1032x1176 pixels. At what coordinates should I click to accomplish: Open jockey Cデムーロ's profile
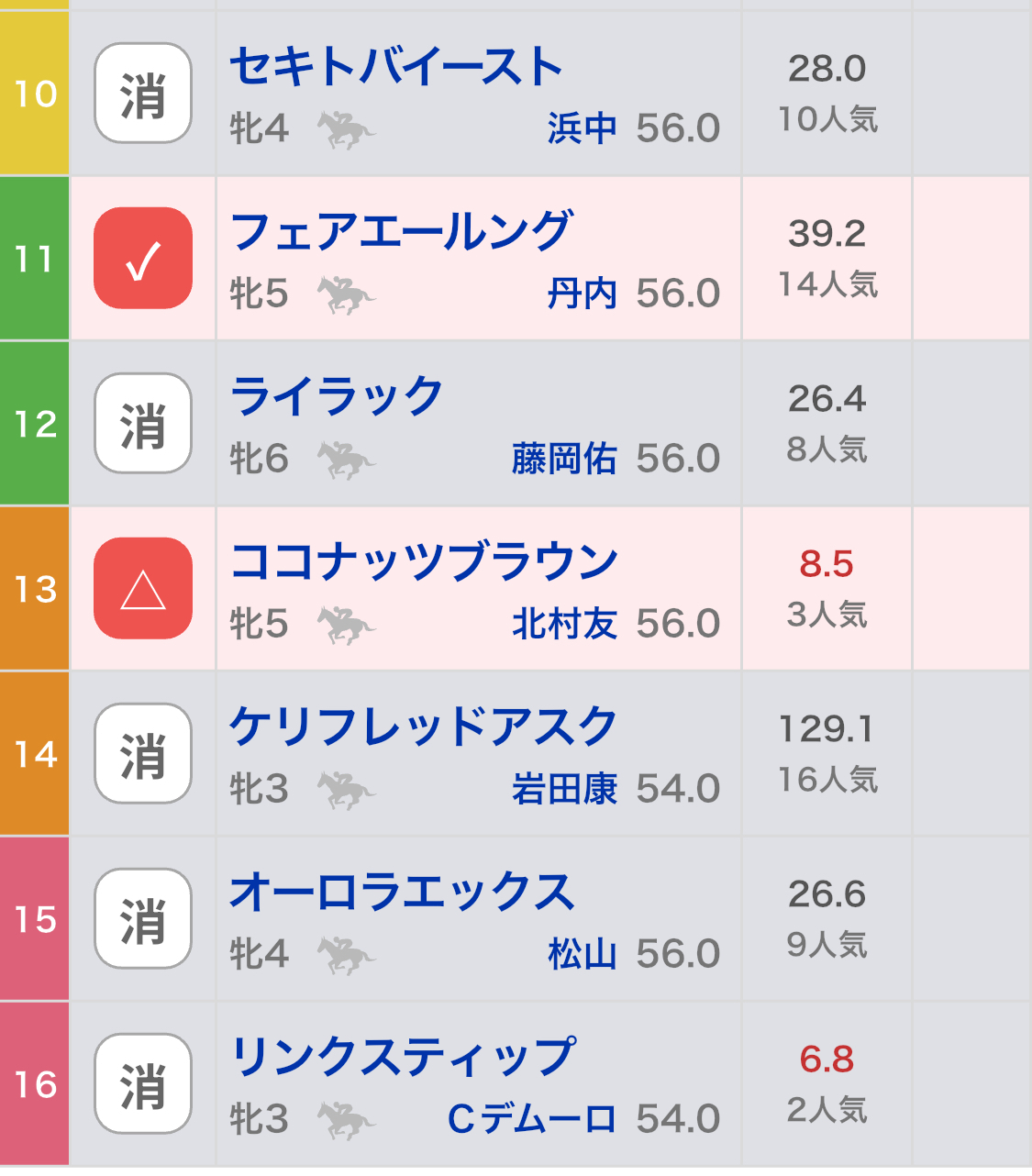coord(531,1119)
